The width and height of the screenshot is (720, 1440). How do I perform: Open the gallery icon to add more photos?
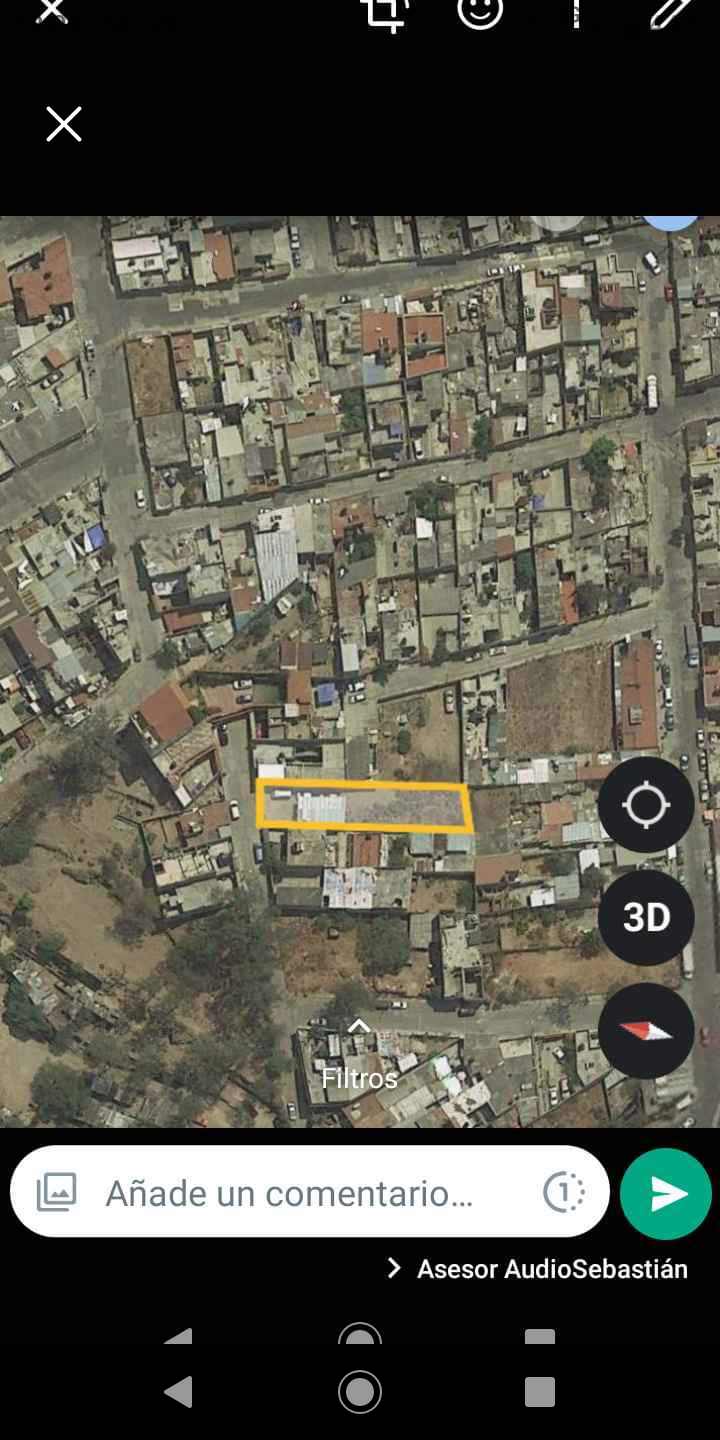pyautogui.click(x=57, y=1192)
